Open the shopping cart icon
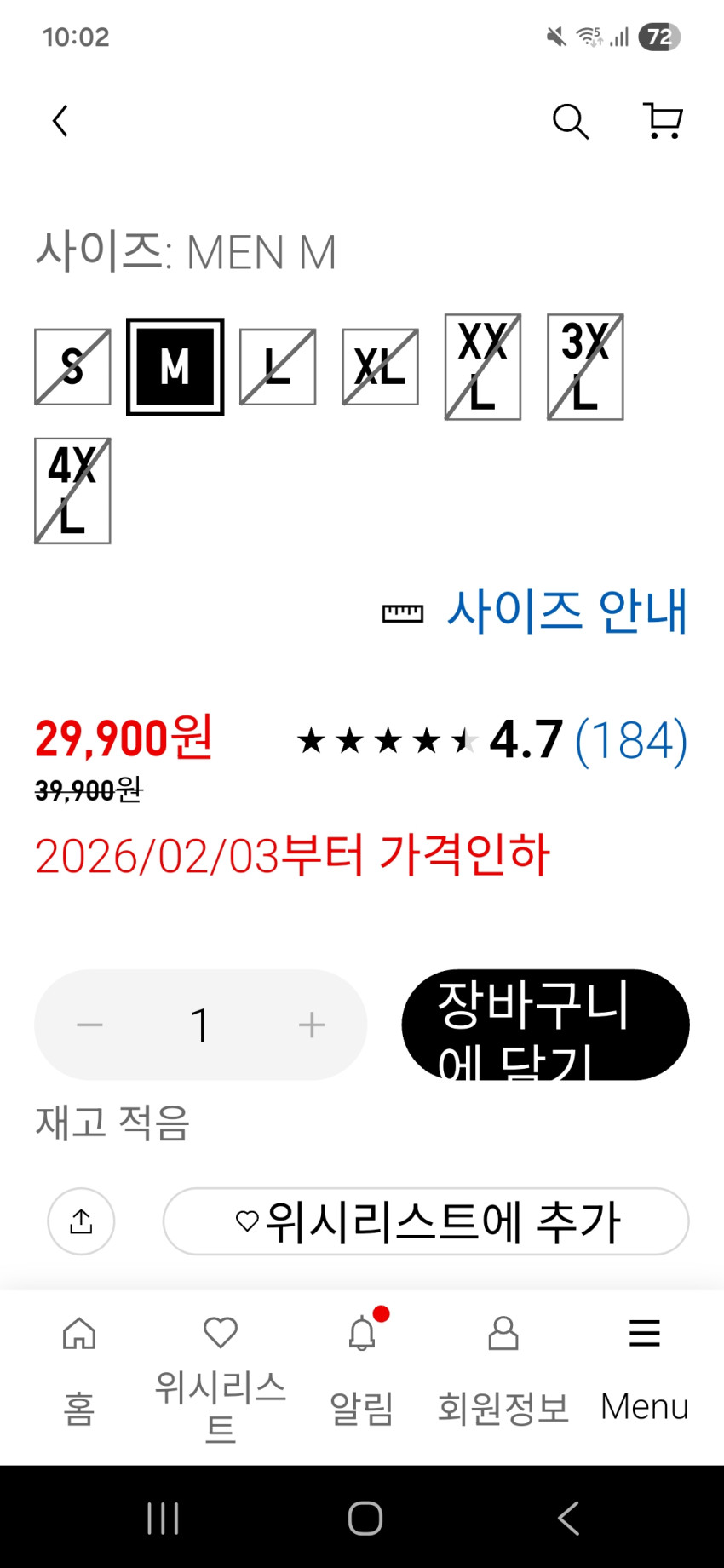Viewport: 724px width, 1568px height. (663, 122)
